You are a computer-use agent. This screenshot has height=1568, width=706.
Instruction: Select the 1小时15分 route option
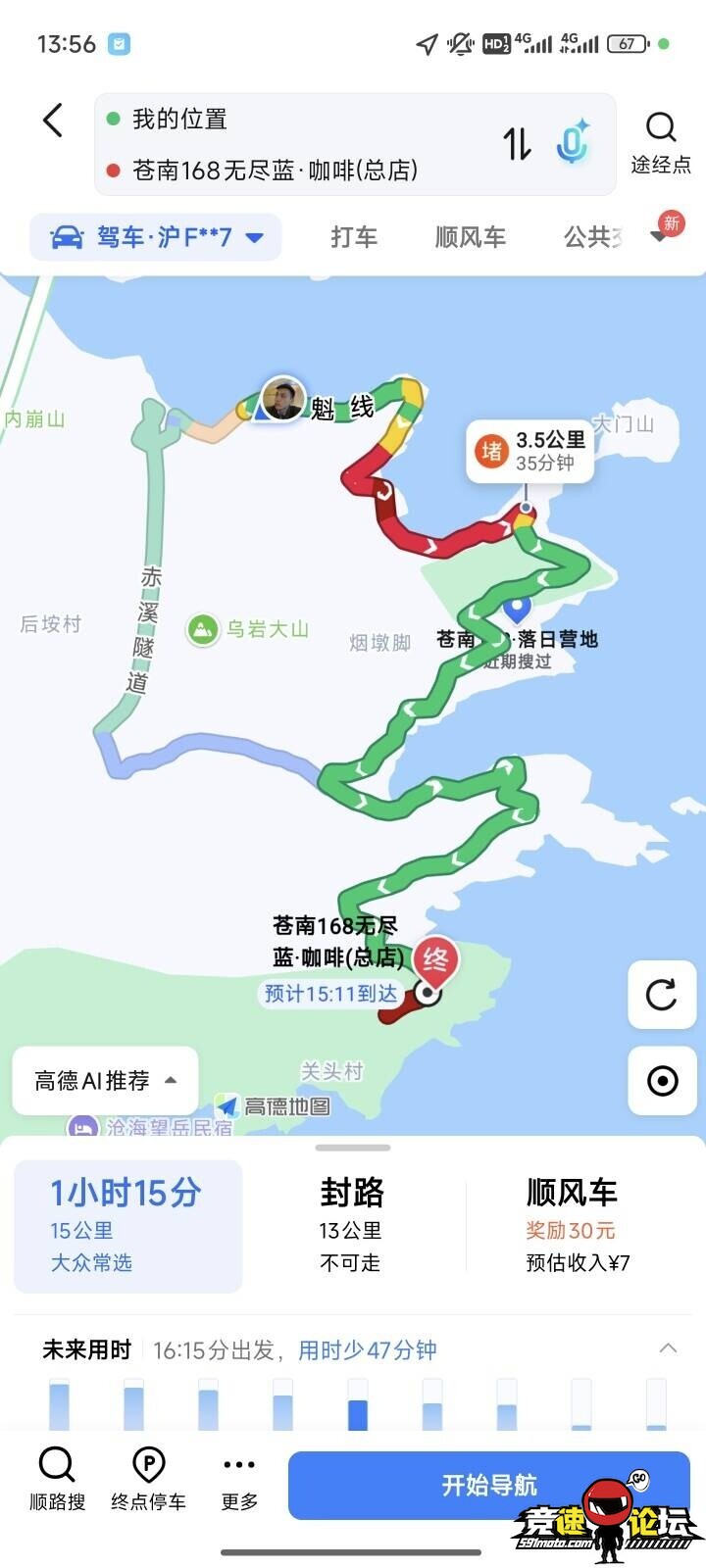(127, 1225)
